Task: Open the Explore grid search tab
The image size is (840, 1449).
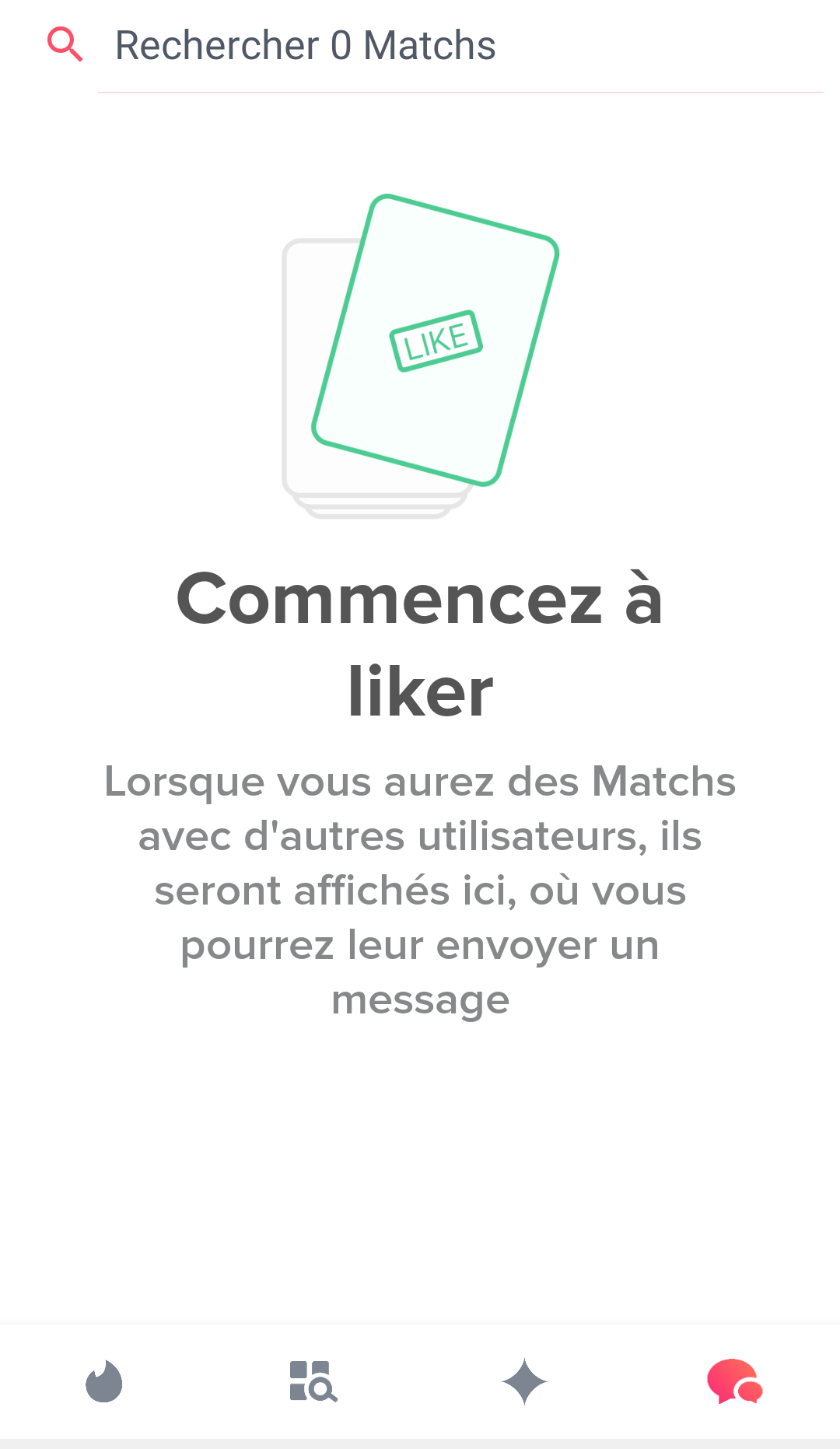Action: pos(313,1381)
